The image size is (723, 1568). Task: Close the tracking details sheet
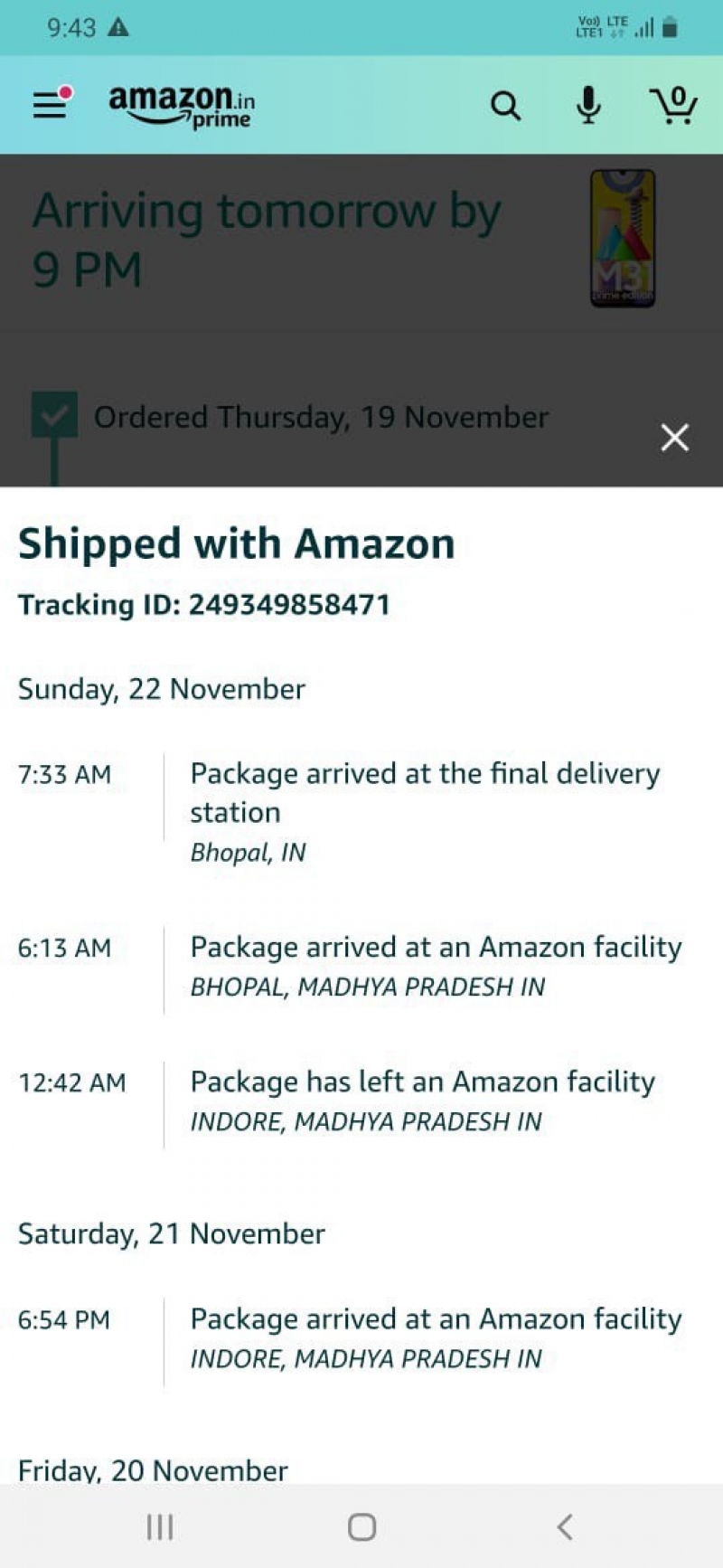[x=674, y=438]
